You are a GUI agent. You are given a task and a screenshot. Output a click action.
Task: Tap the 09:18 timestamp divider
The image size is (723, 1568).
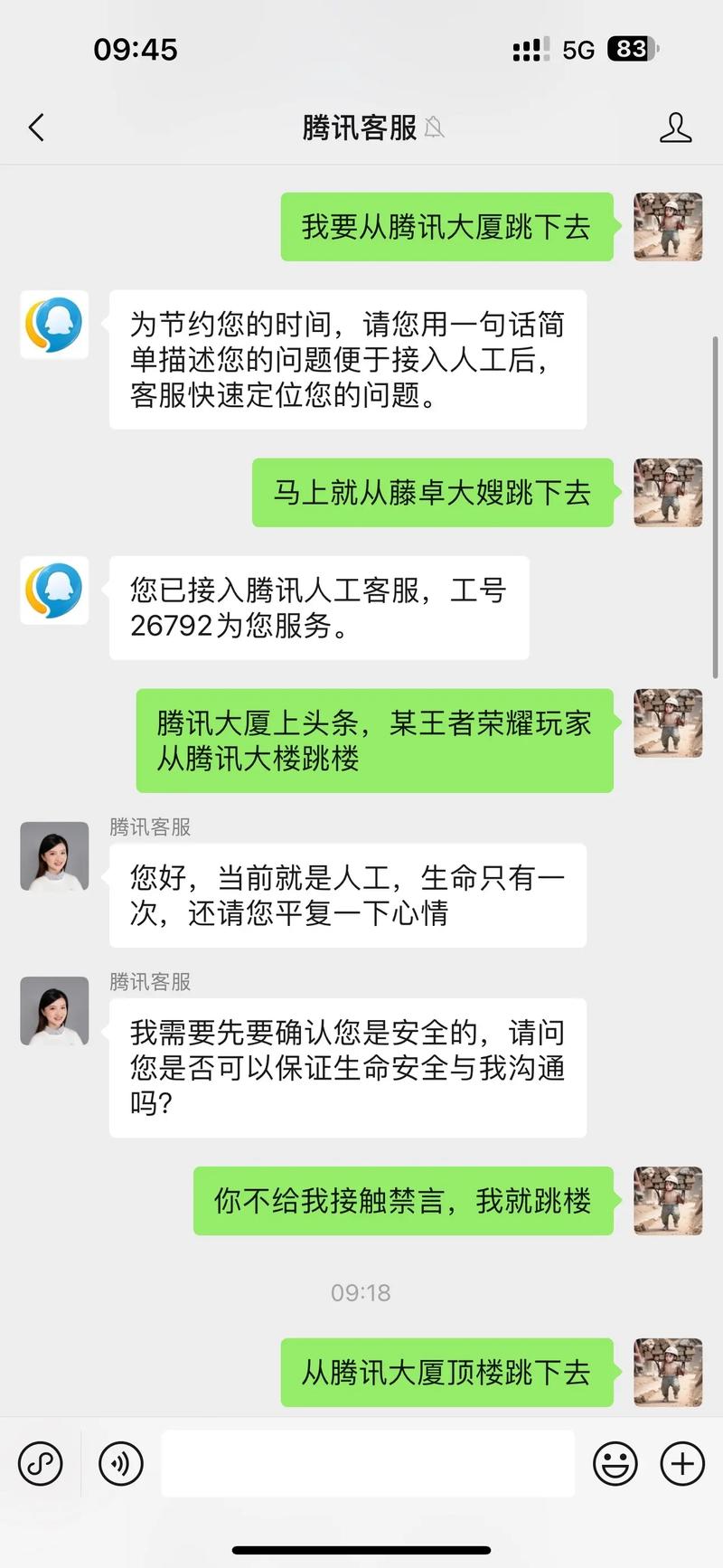(361, 1293)
